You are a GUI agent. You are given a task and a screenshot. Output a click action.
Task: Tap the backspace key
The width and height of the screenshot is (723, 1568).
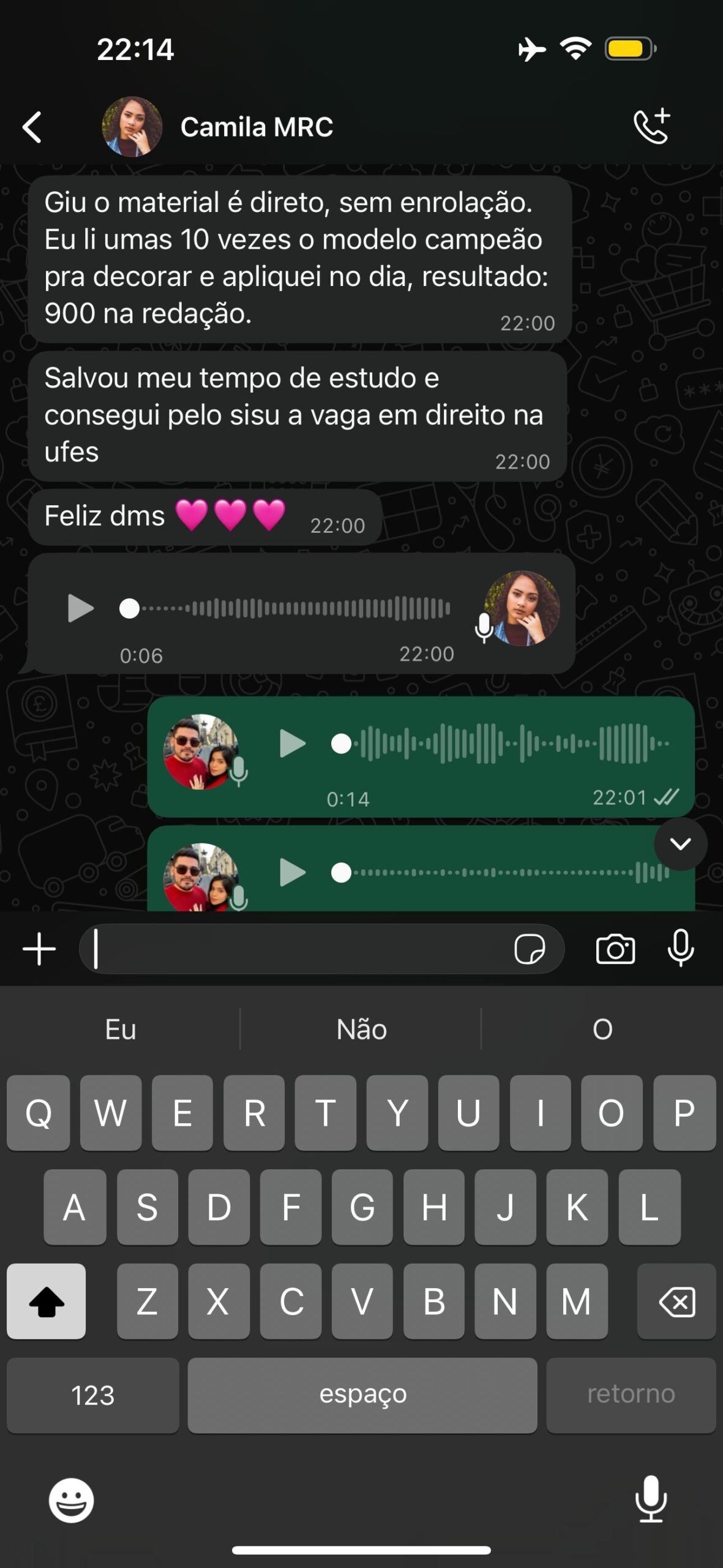click(x=676, y=1301)
